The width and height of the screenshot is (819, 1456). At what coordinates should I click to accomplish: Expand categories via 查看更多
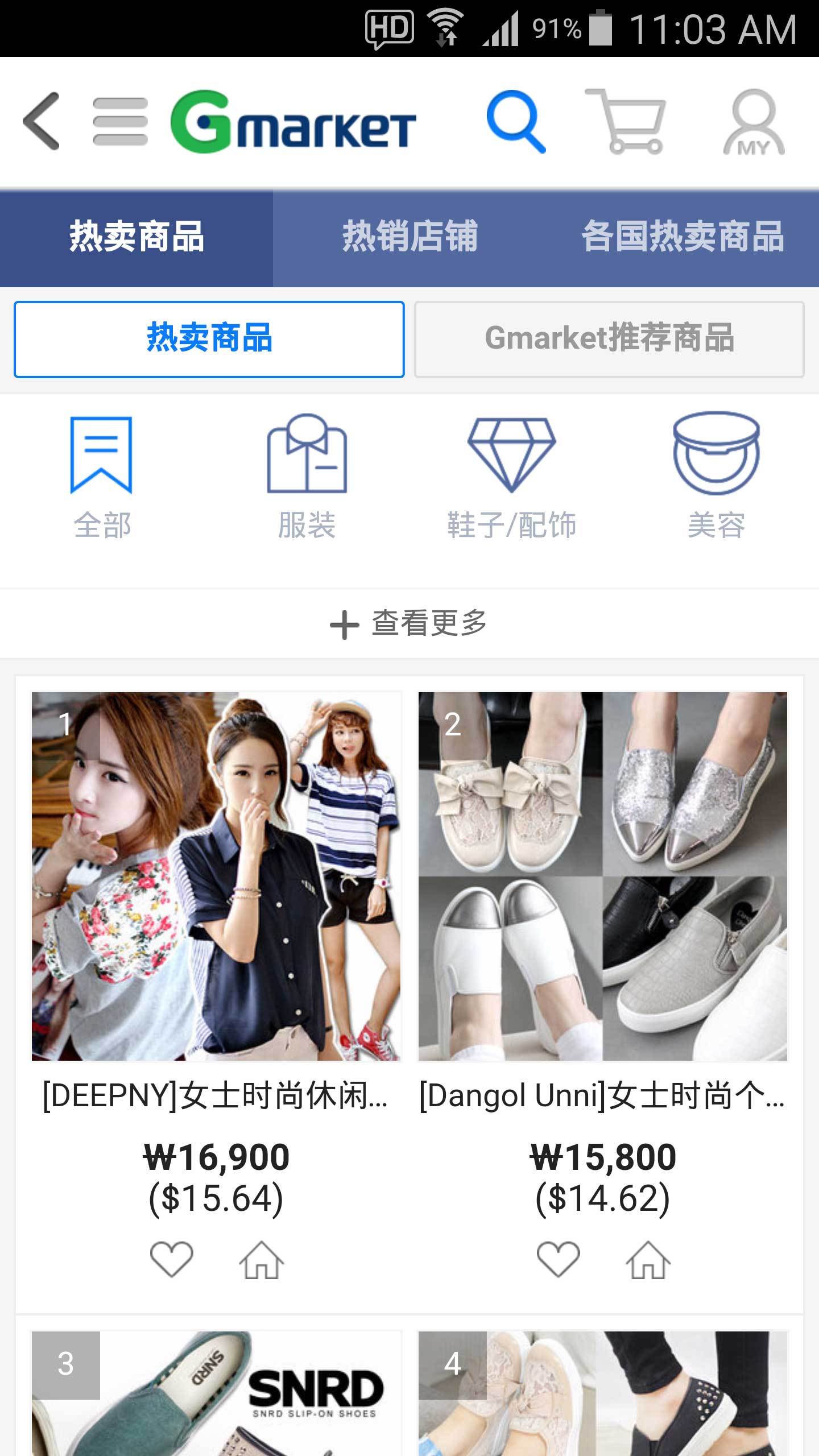(x=408, y=624)
